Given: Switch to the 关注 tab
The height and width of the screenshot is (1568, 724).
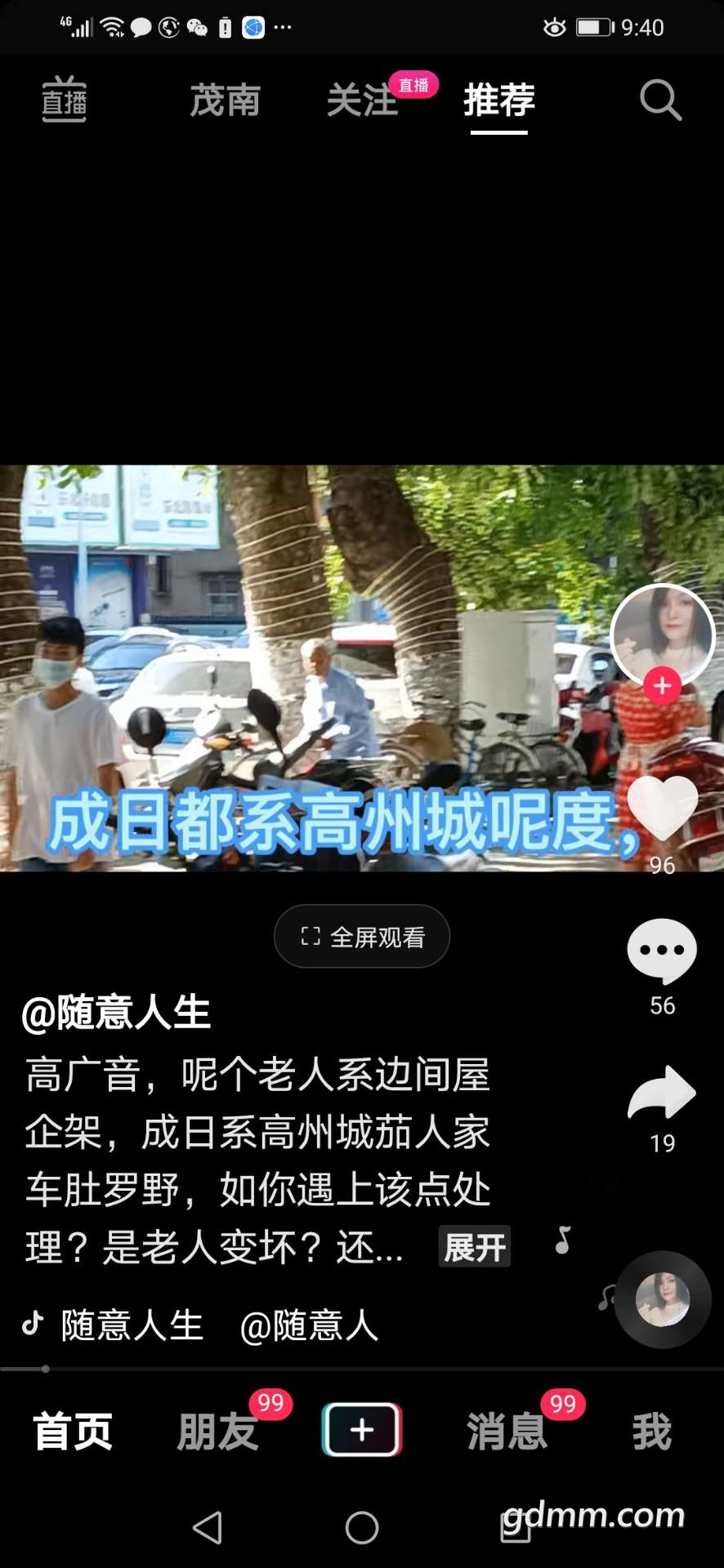Looking at the screenshot, I should [362, 100].
